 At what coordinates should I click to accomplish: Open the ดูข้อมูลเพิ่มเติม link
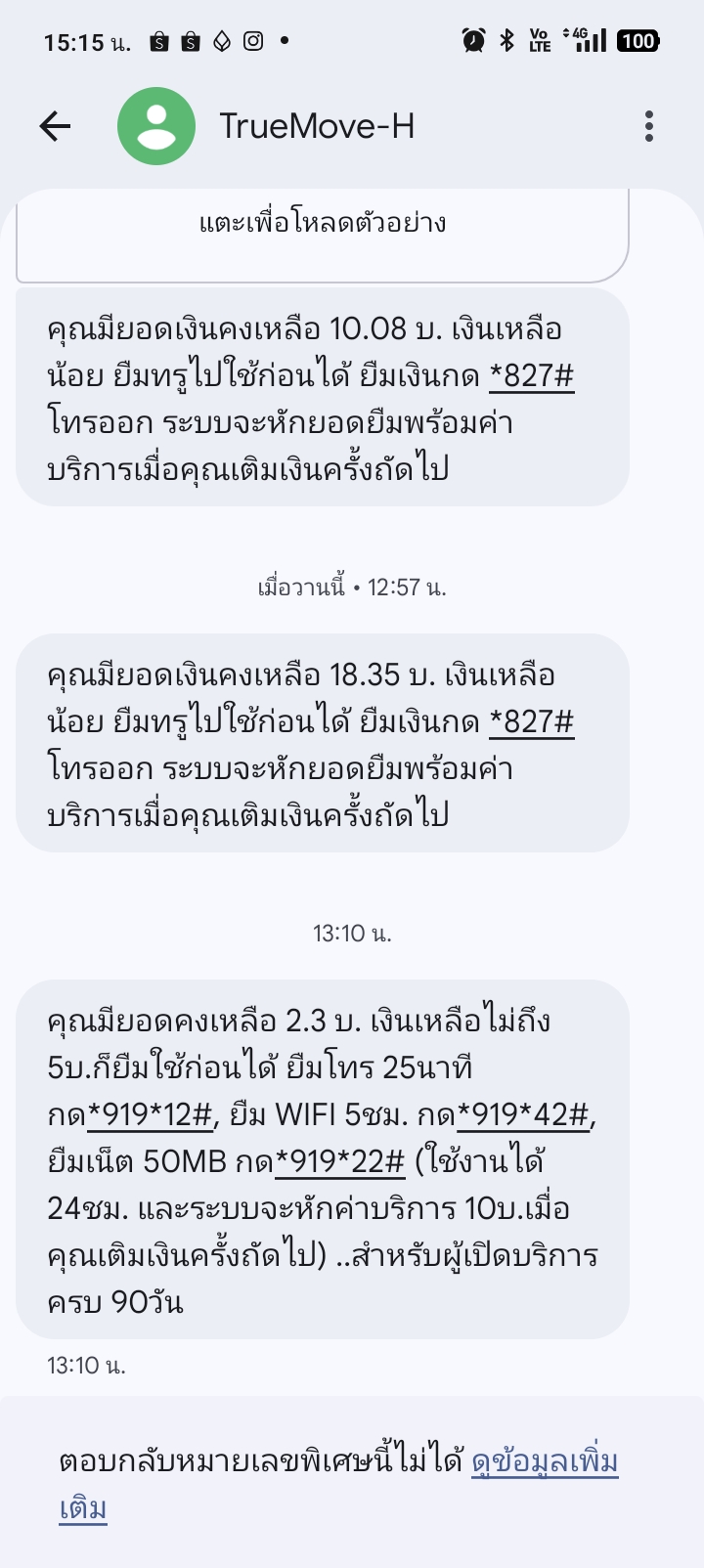[545, 1463]
